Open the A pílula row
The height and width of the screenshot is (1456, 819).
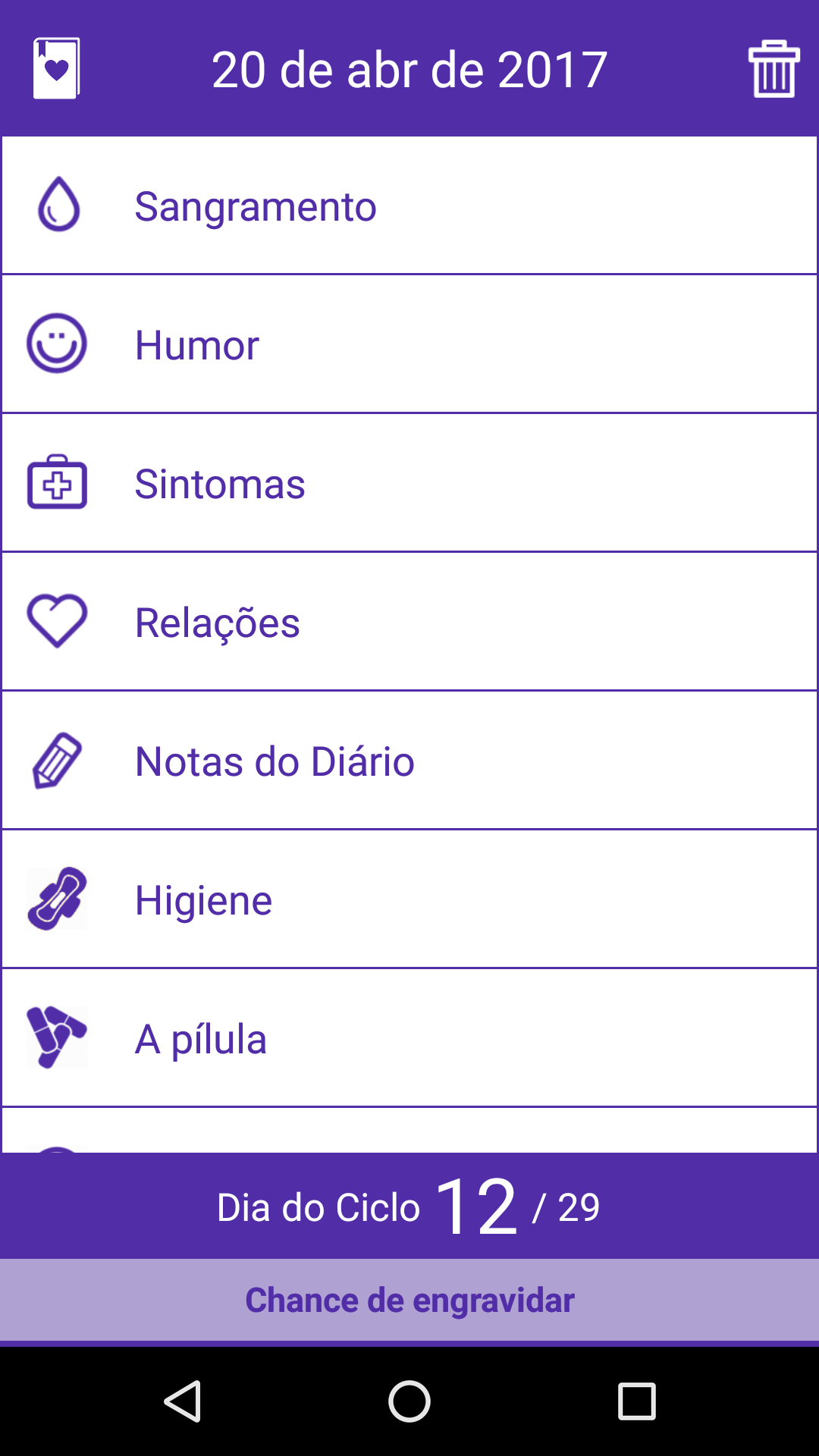[x=409, y=1039]
